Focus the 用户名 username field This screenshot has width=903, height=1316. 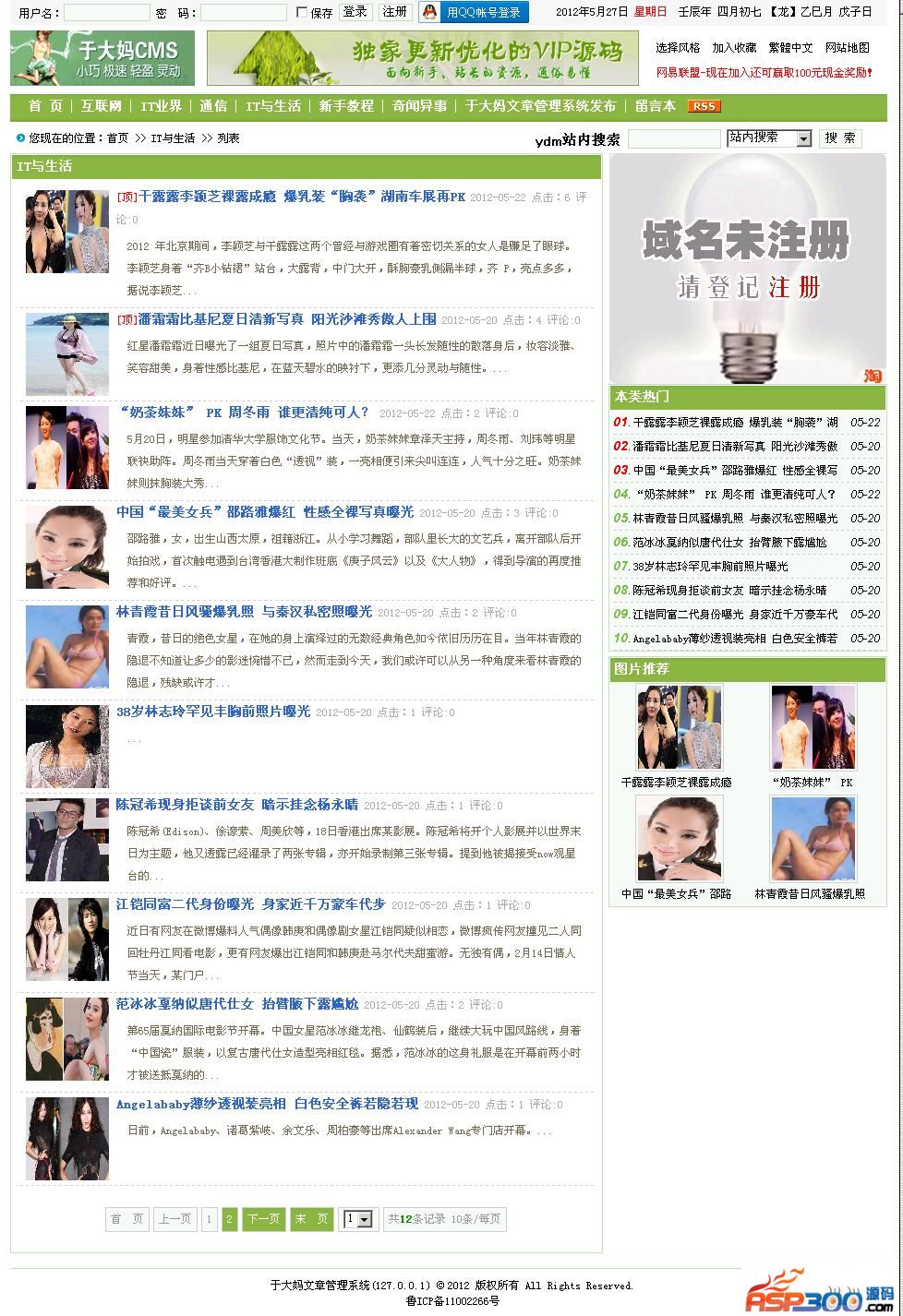pyautogui.click(x=106, y=13)
